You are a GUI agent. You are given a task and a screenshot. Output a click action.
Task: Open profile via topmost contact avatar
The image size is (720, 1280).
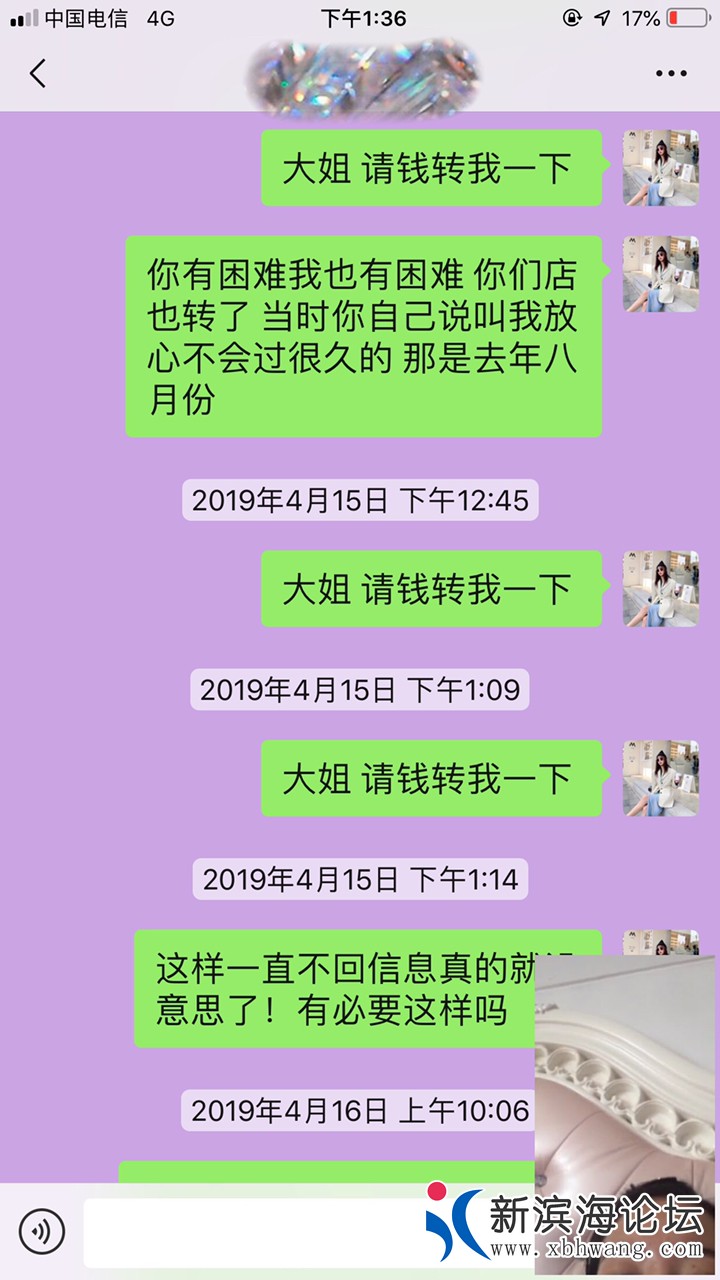(x=660, y=168)
